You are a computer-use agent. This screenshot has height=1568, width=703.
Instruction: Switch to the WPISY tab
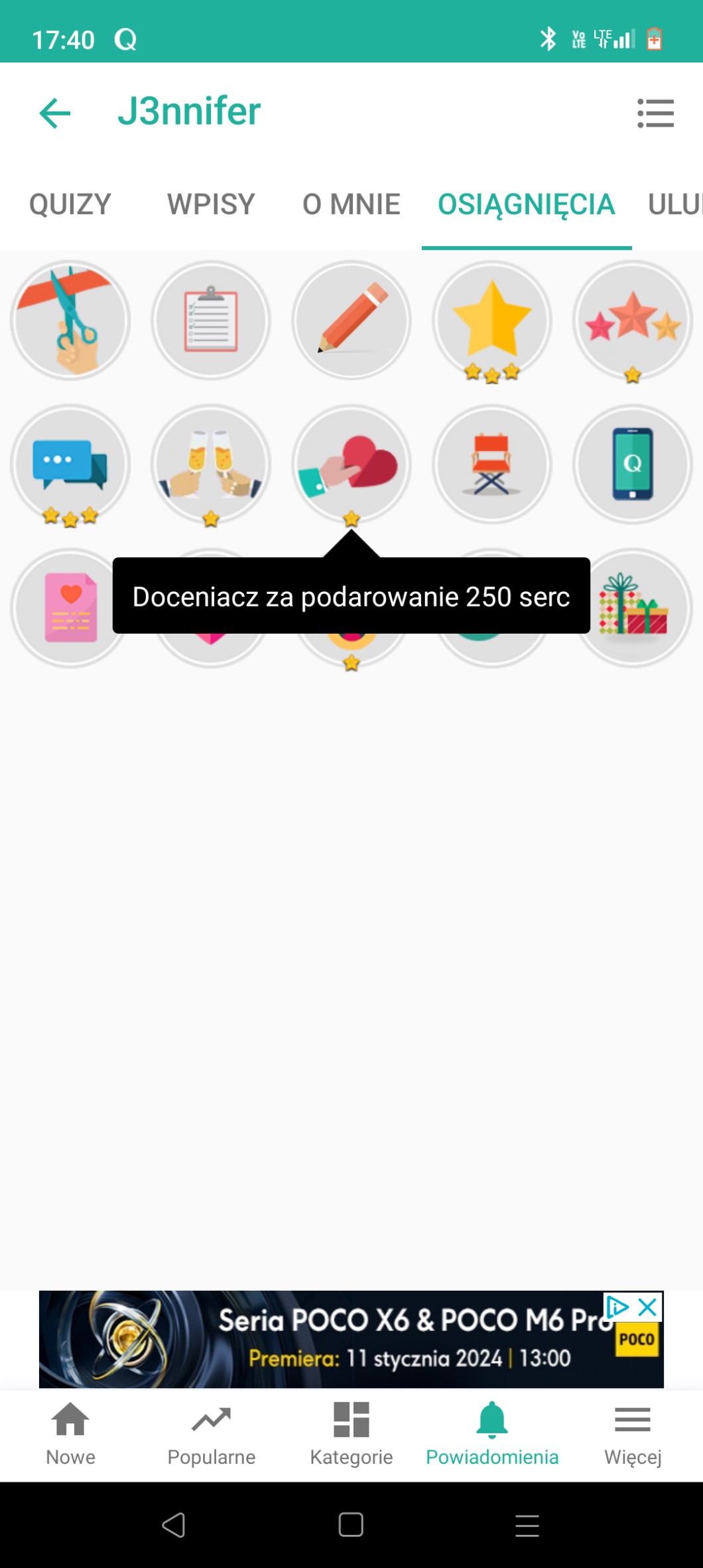pyautogui.click(x=211, y=204)
